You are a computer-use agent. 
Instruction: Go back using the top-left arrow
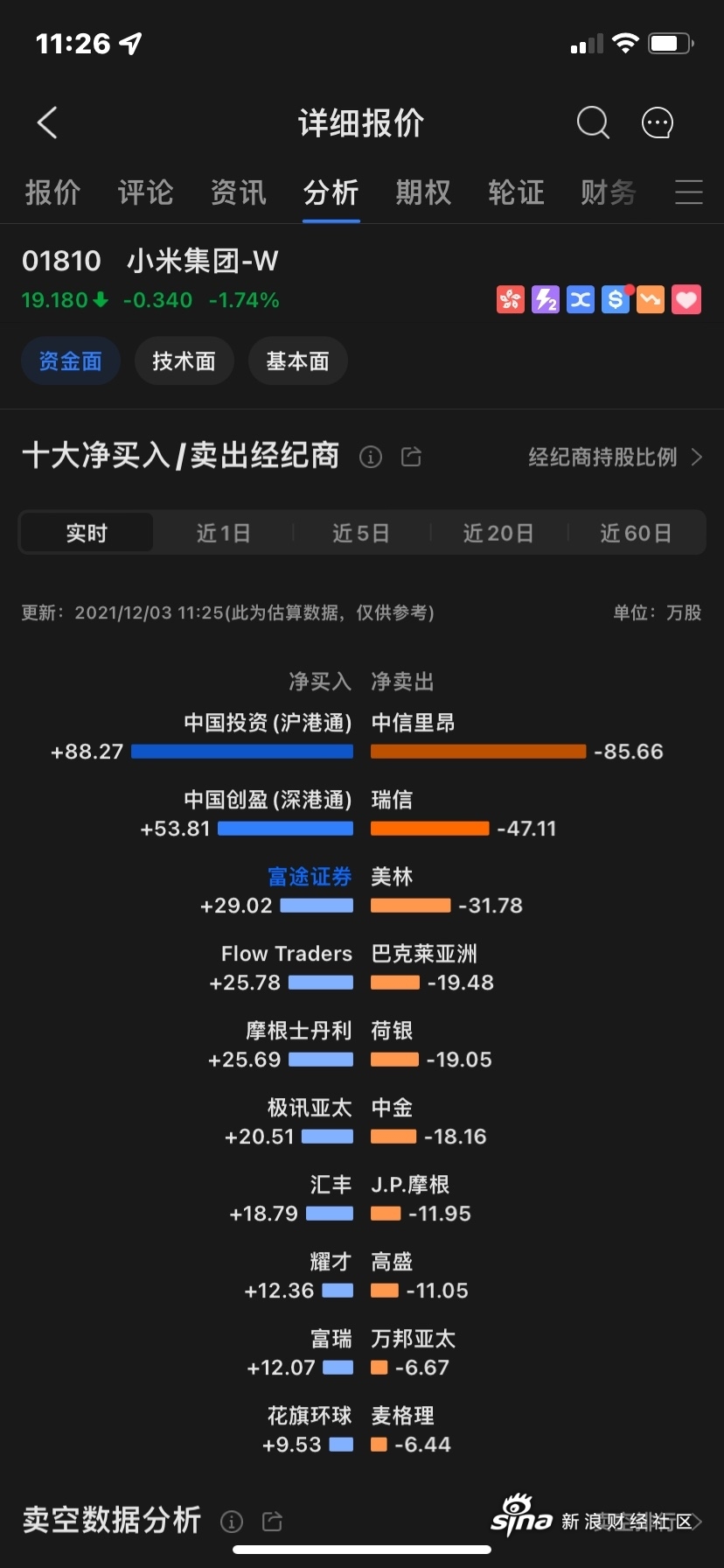click(x=47, y=122)
